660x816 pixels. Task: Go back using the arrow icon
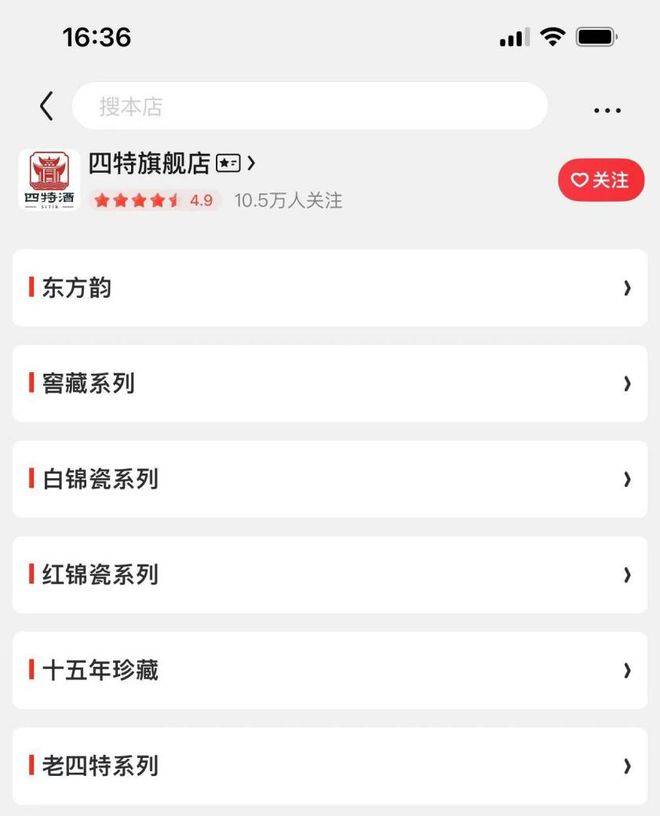point(46,106)
